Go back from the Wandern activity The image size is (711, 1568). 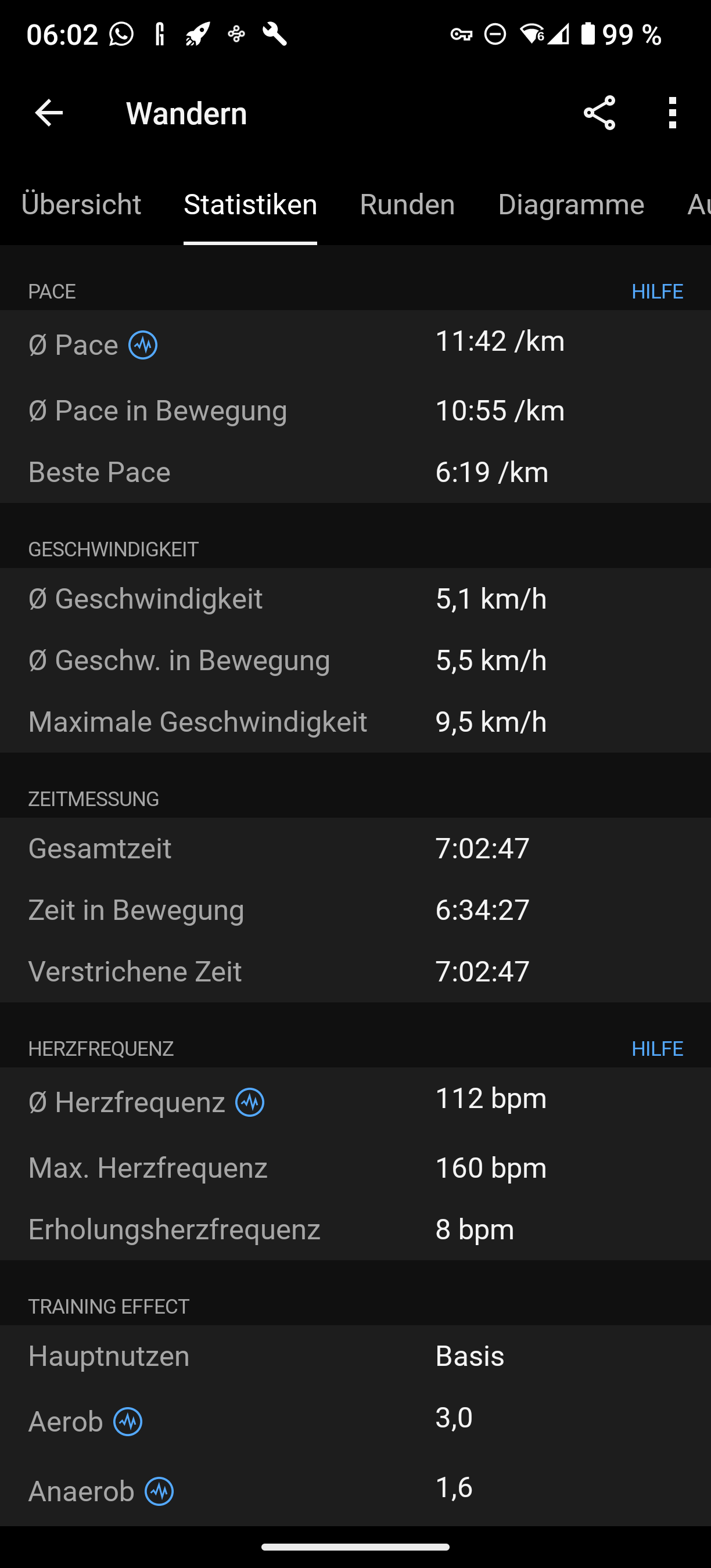49,113
